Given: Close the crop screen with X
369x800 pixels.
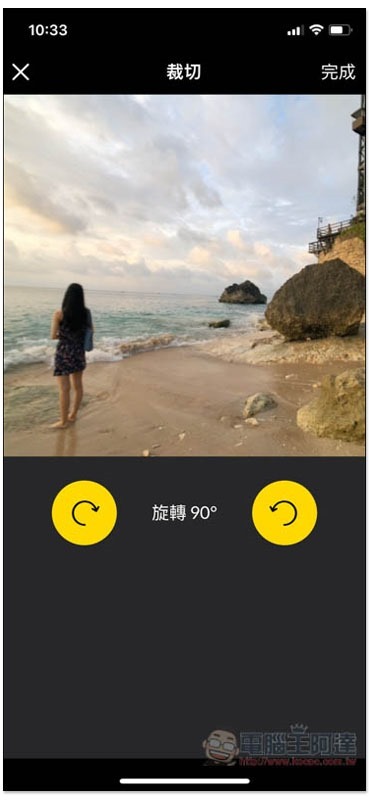Looking at the screenshot, I should pyautogui.click(x=20, y=72).
